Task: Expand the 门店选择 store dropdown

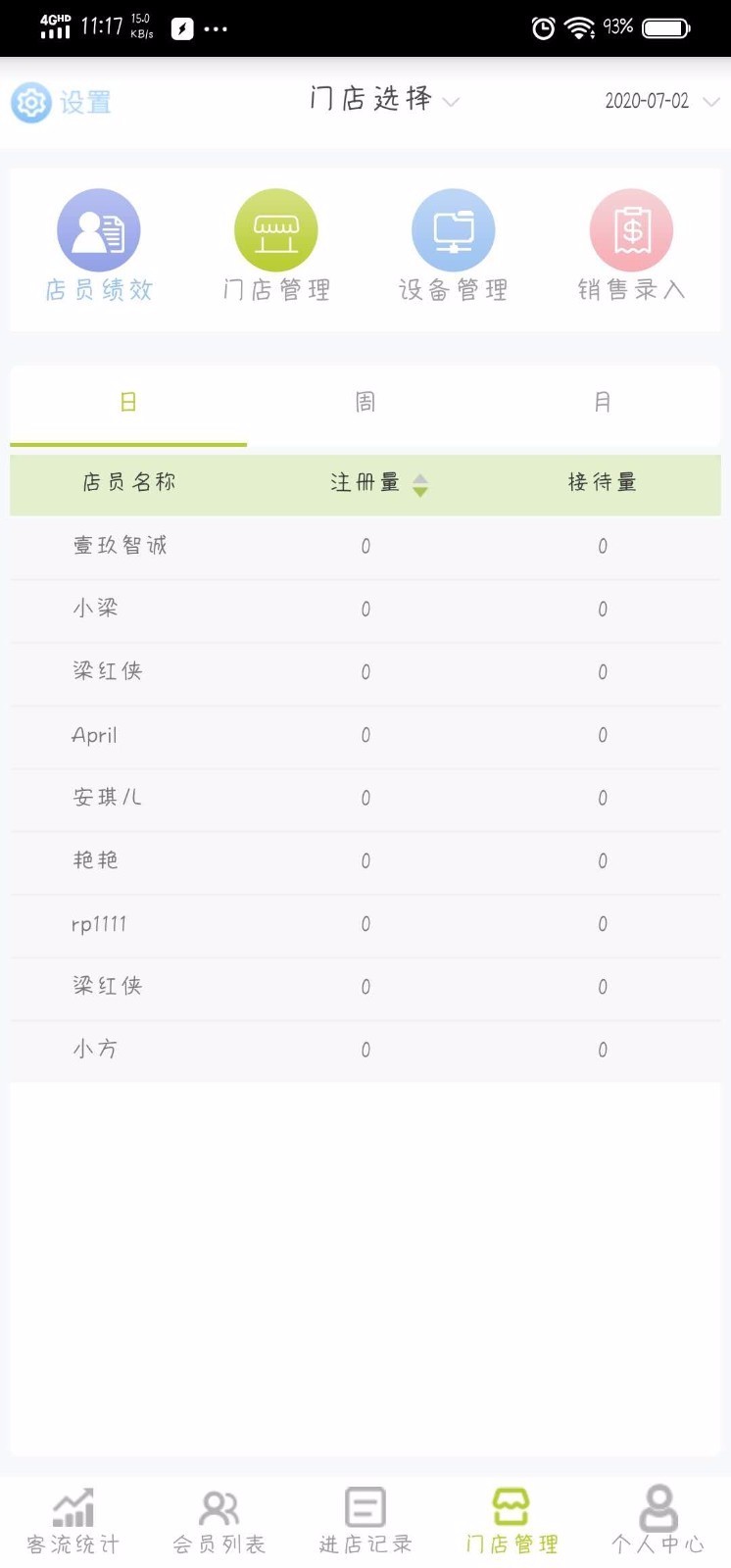Action: point(382,100)
